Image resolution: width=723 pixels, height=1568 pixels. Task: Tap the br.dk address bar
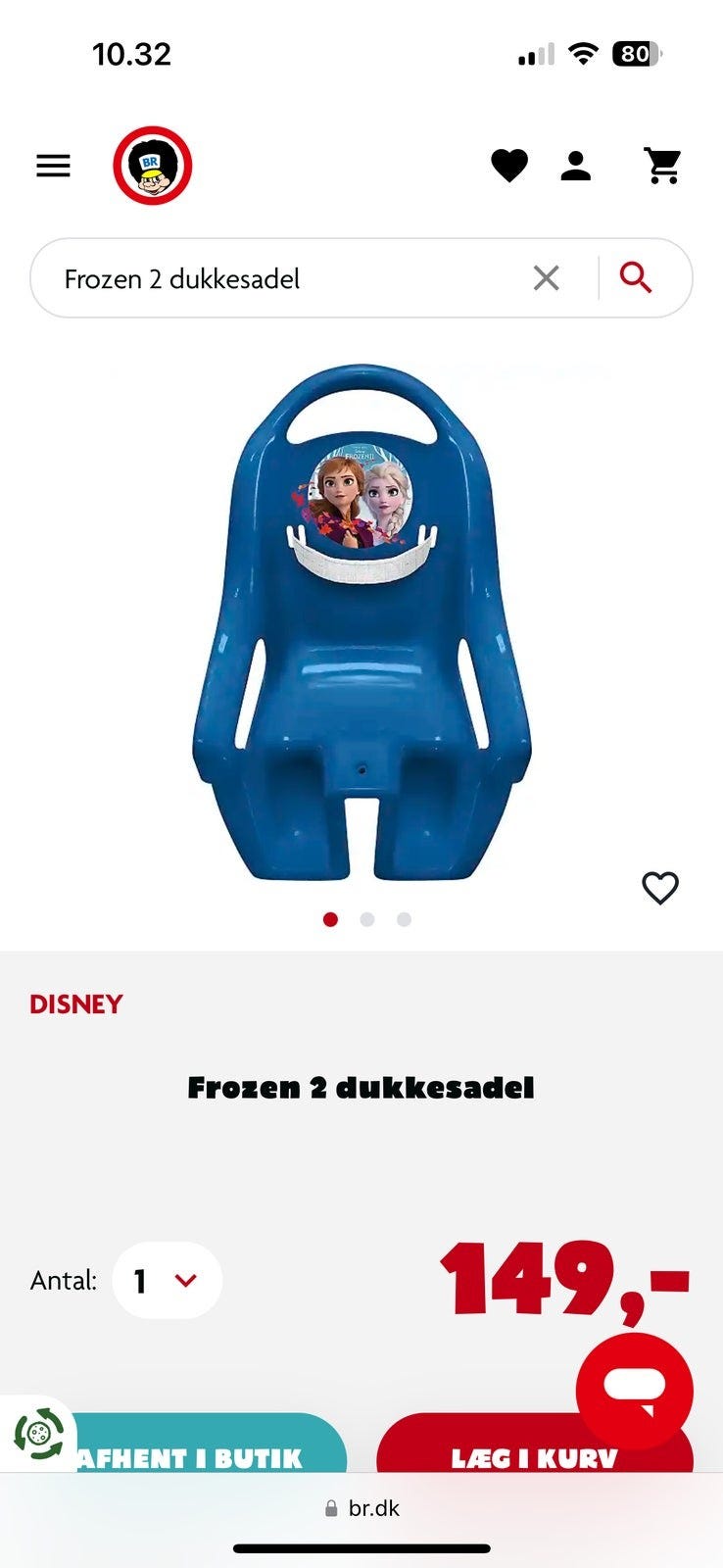click(x=361, y=1508)
